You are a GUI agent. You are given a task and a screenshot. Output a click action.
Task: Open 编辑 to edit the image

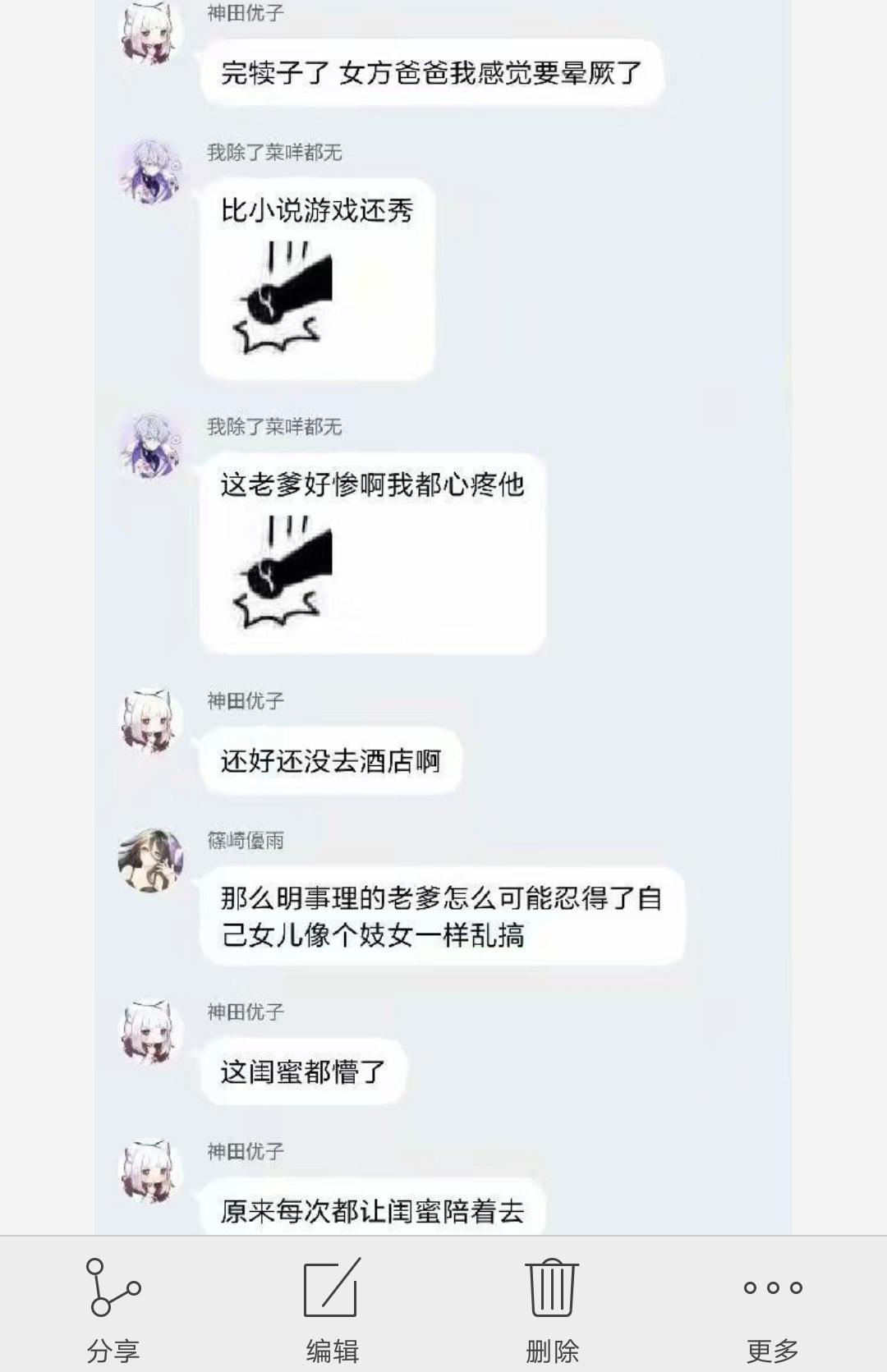point(332,1307)
